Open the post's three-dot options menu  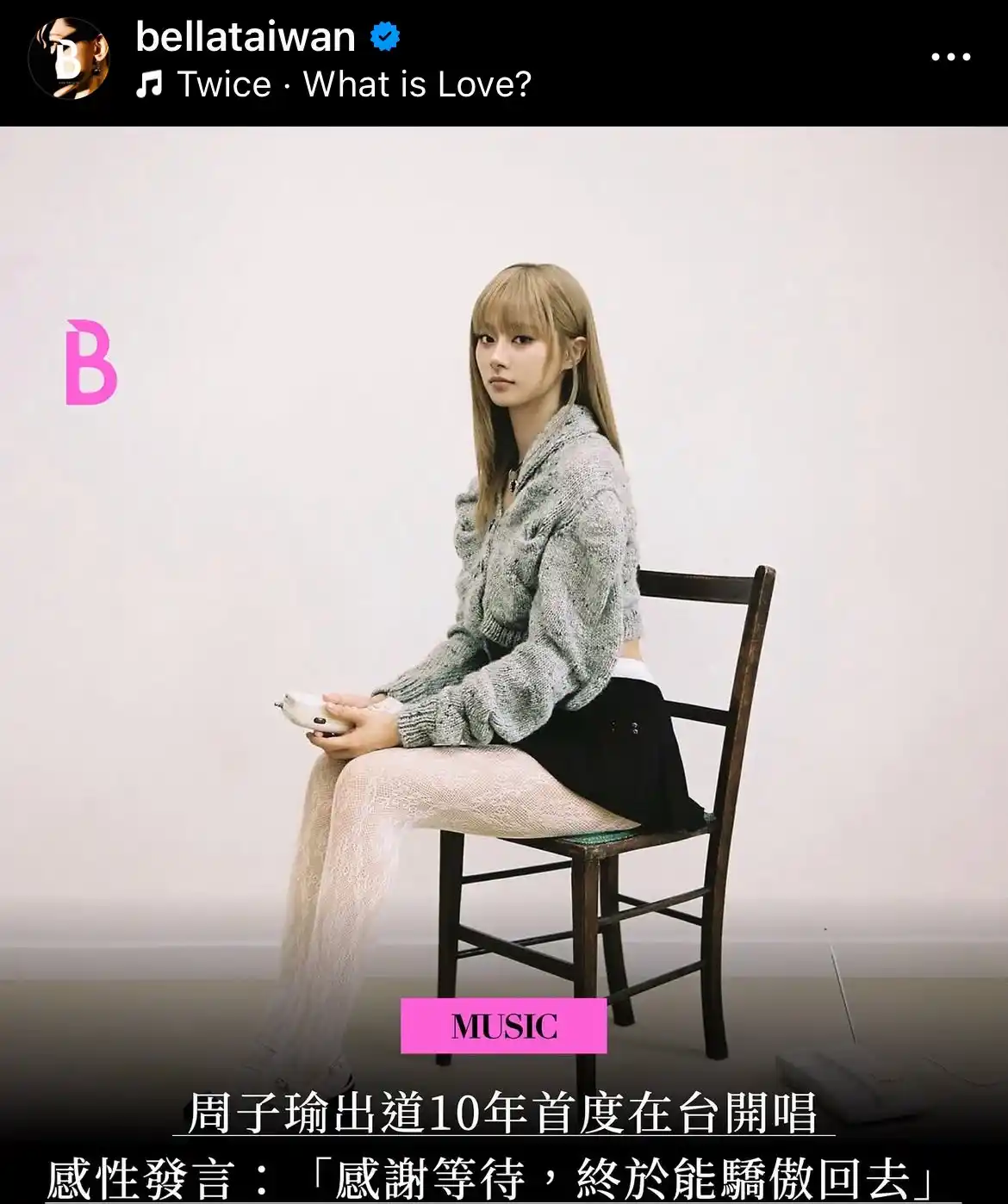pyautogui.click(x=950, y=57)
